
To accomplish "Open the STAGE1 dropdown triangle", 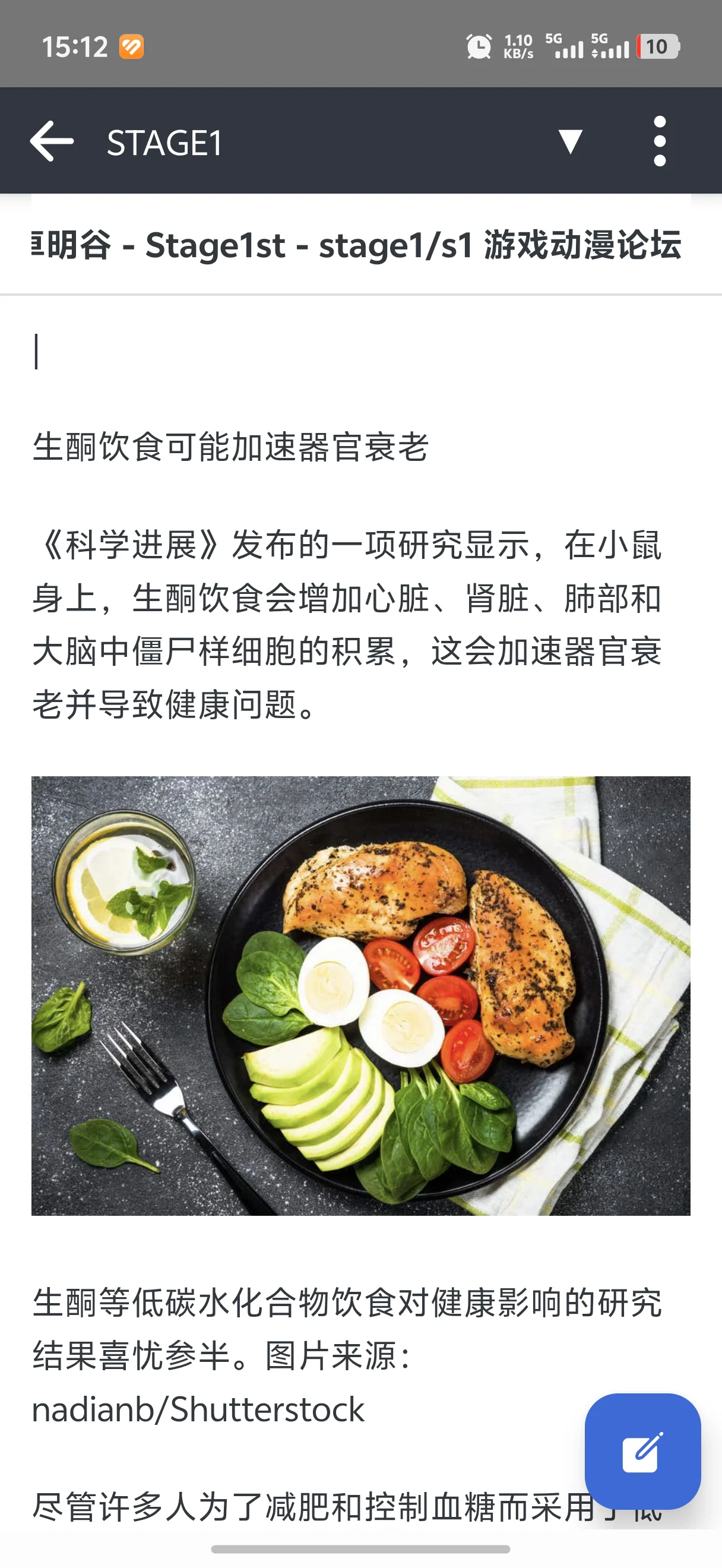I will click(x=570, y=142).
